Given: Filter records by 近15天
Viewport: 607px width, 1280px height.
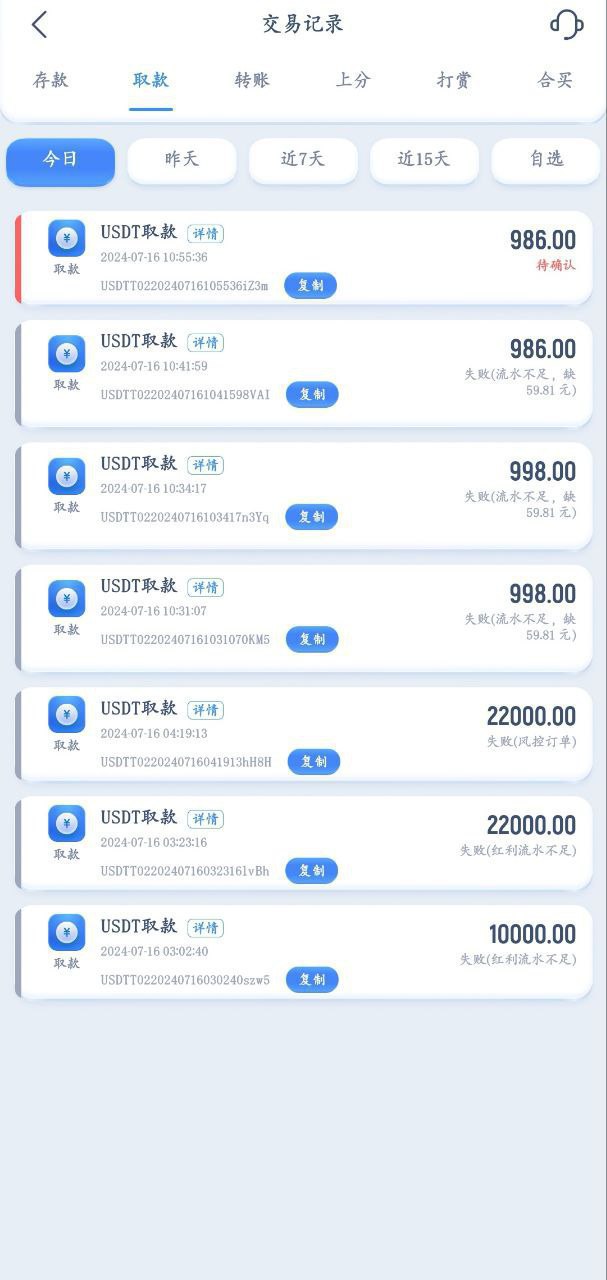Looking at the screenshot, I should tap(424, 160).
